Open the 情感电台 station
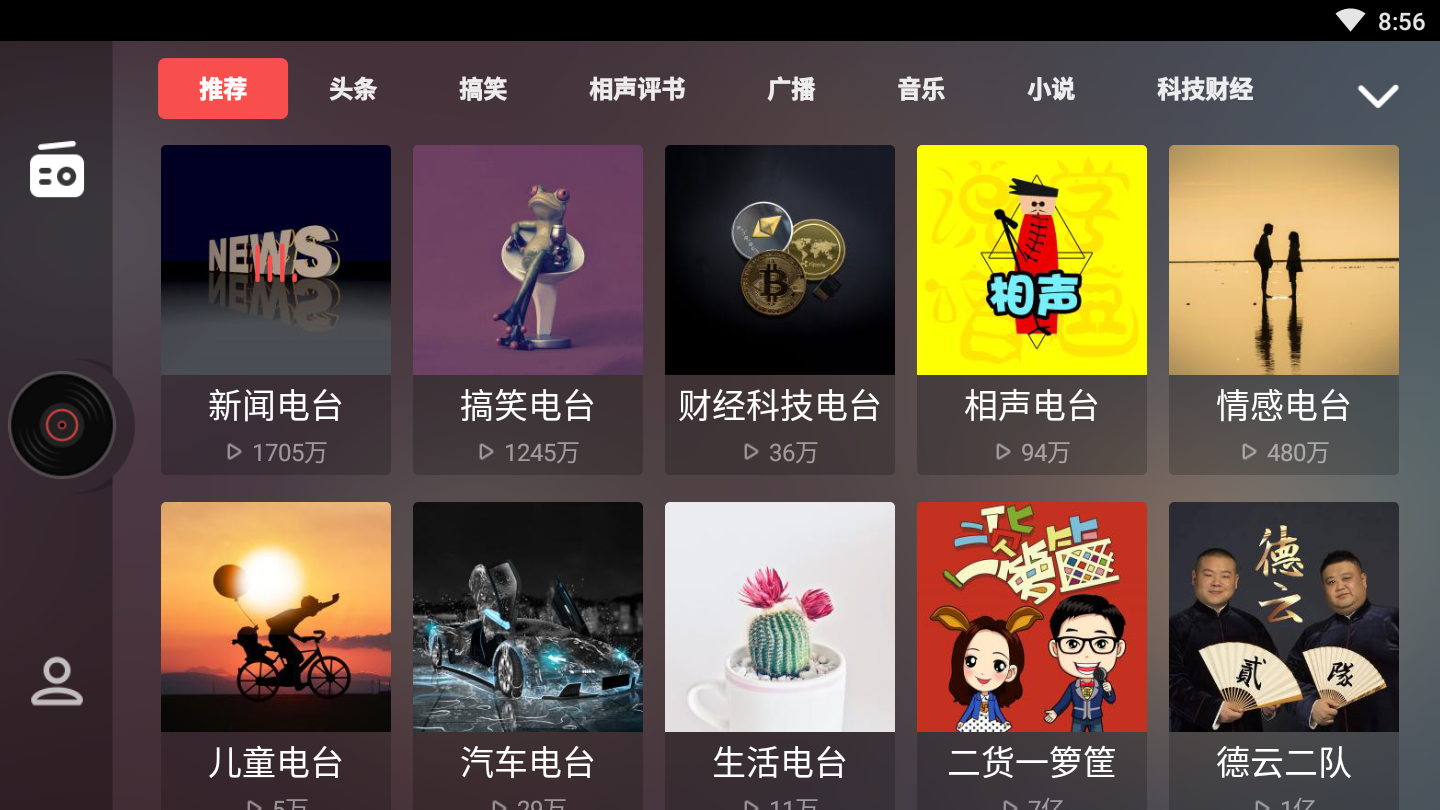Viewport: 1440px width, 810px height. click(1284, 309)
